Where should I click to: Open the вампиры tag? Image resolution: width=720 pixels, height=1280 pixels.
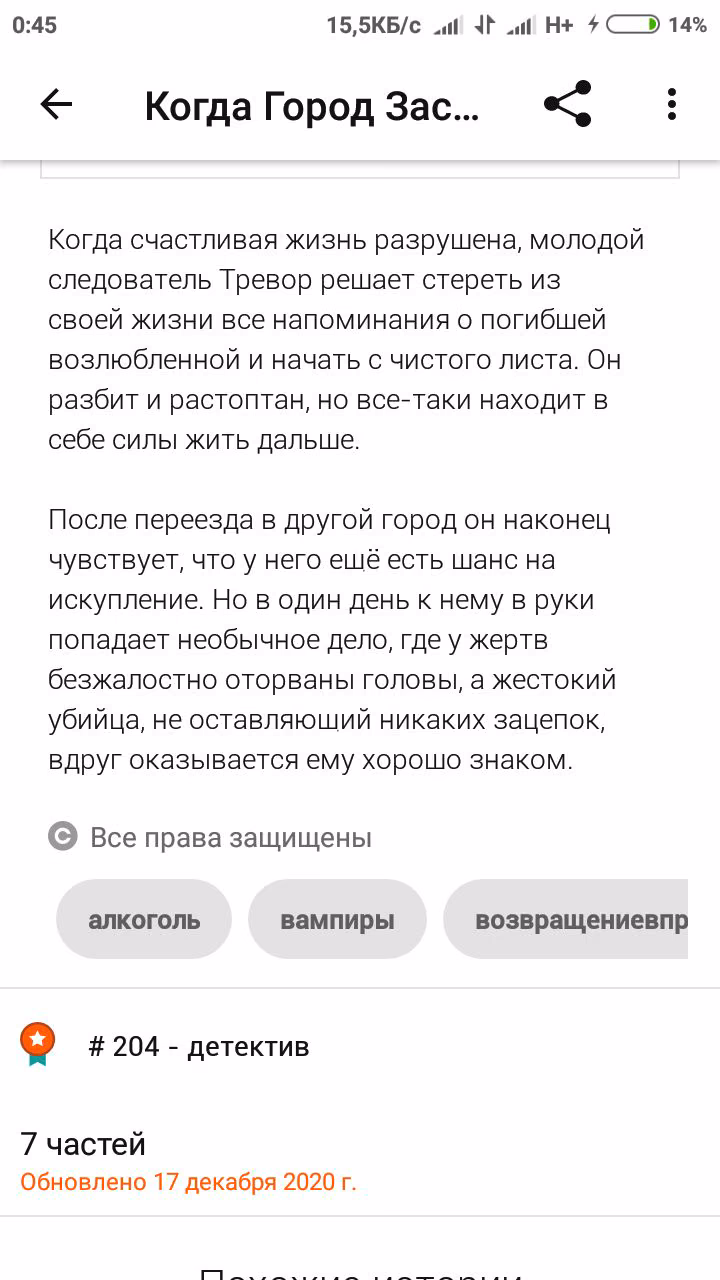(337, 919)
